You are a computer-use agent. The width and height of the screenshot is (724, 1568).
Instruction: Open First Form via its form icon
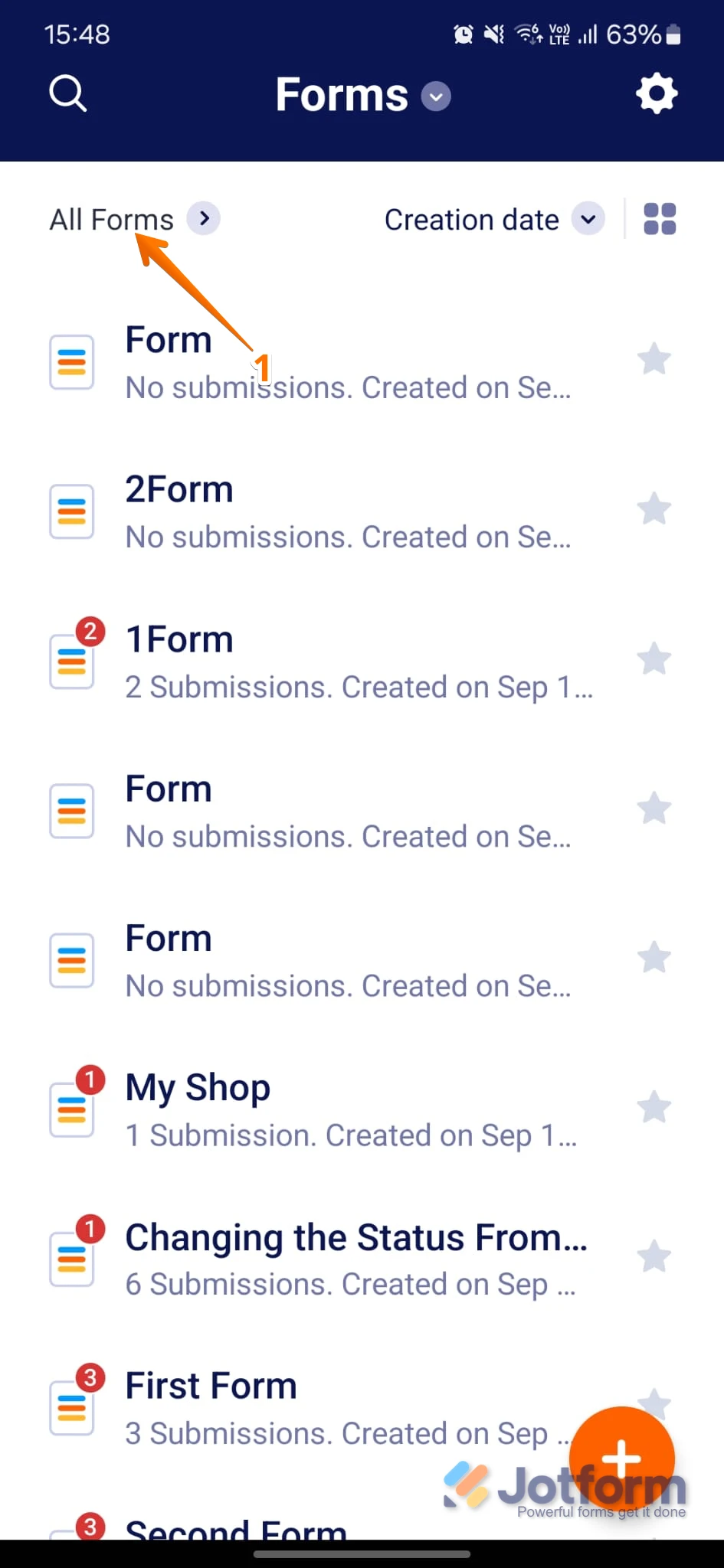click(x=71, y=1409)
